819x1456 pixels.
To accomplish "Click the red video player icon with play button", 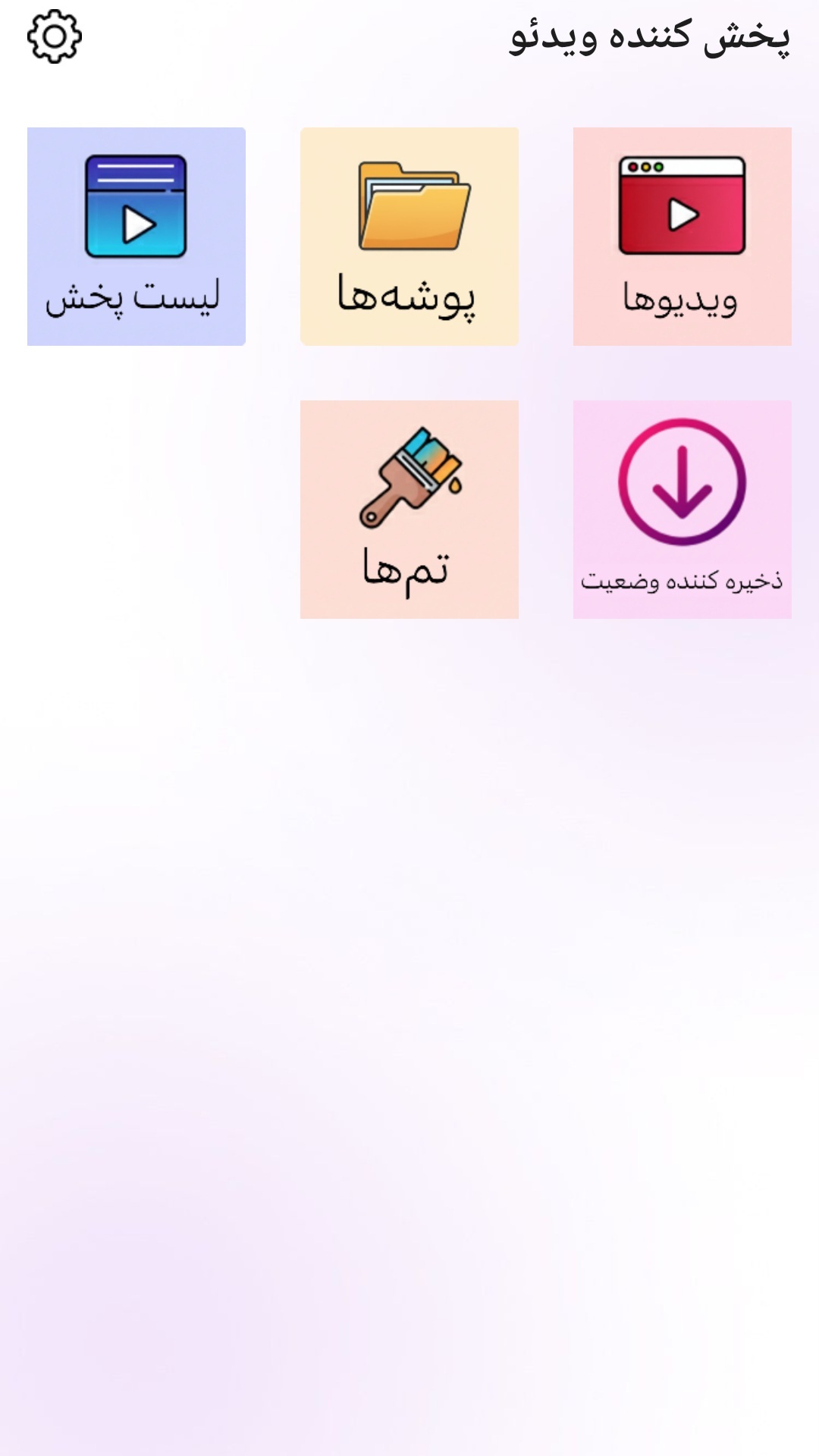I will click(x=681, y=205).
